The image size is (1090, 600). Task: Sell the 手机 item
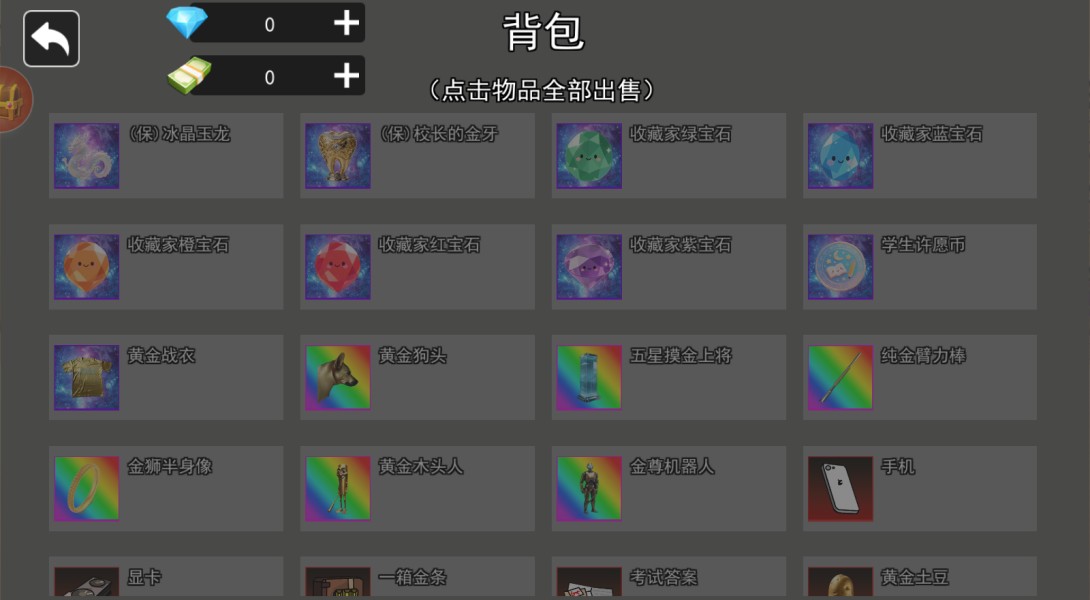point(919,489)
